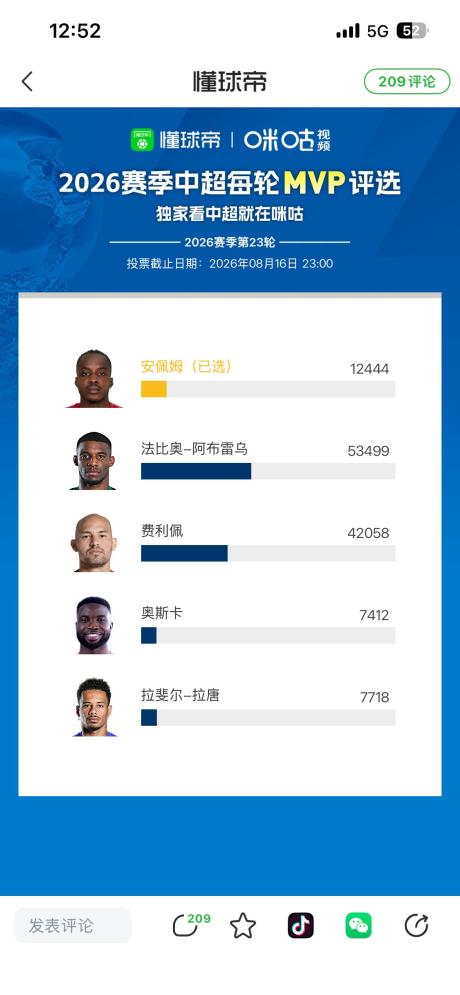Select the 奥斯卡 vote option
460x995 pixels.
(230, 625)
